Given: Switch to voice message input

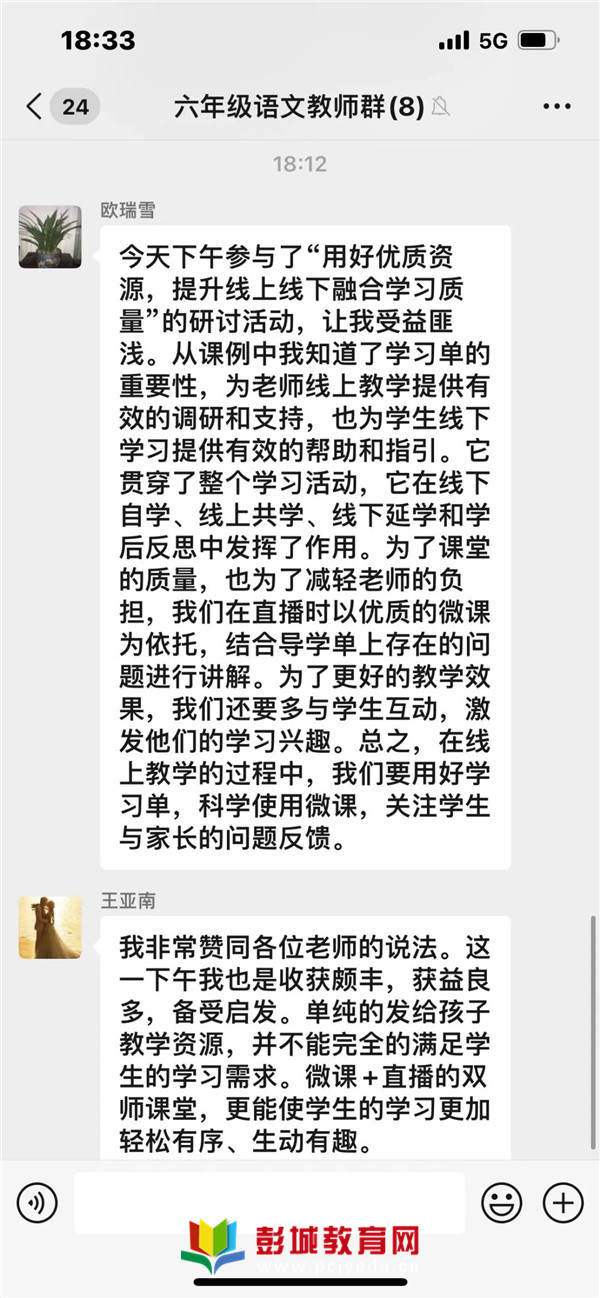Looking at the screenshot, I should coord(37,1201).
